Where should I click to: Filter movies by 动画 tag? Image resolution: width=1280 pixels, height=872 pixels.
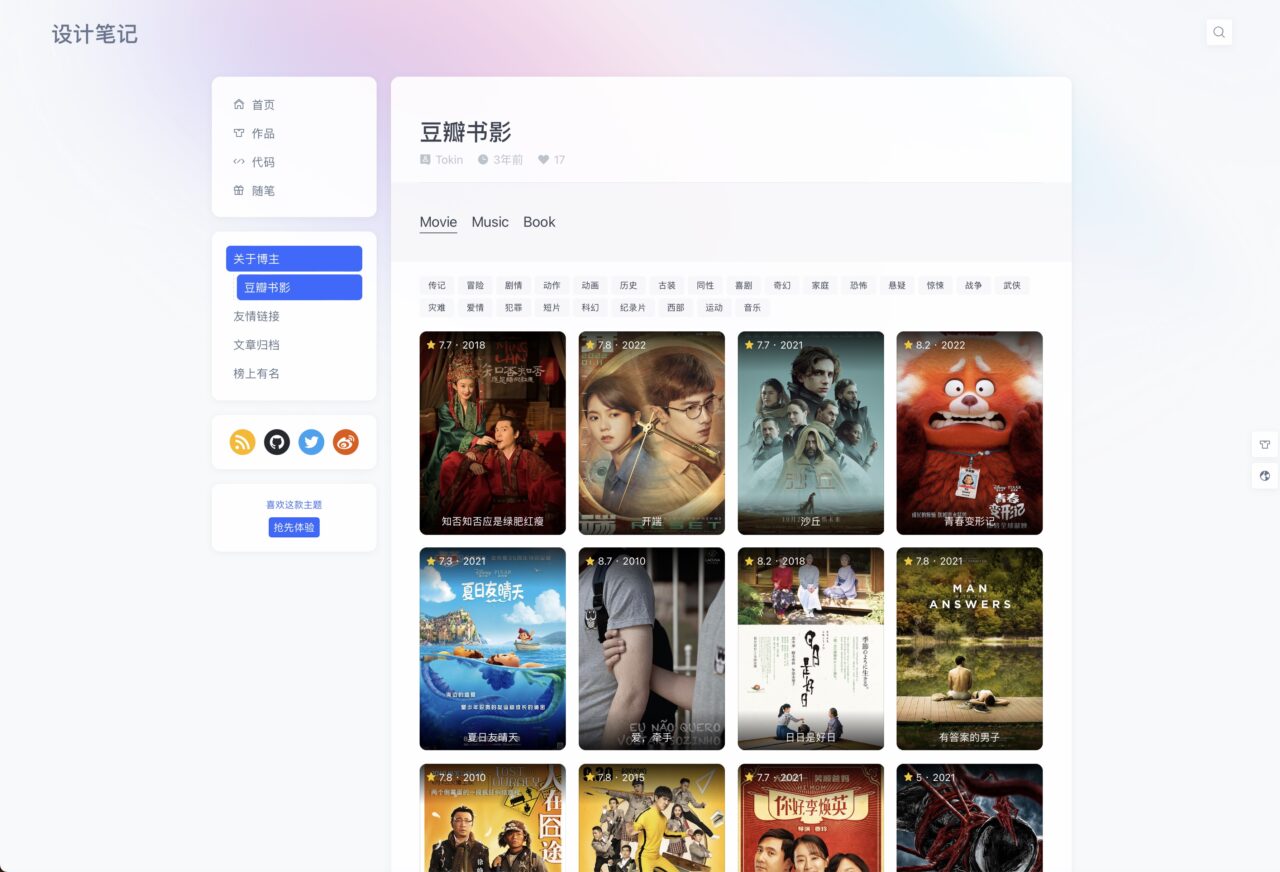[590, 286]
